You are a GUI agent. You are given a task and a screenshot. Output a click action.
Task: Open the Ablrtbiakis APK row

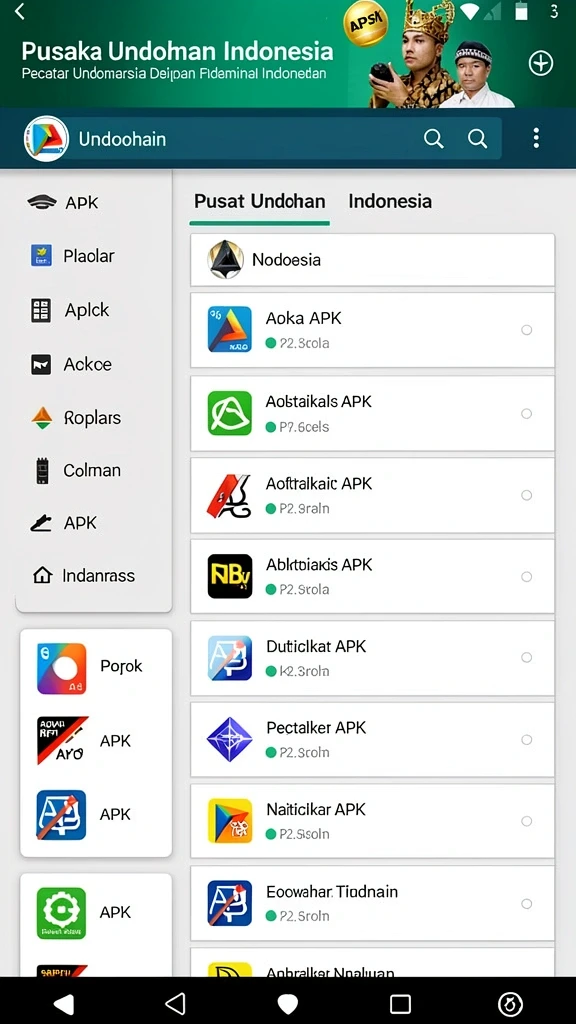pos(372,576)
